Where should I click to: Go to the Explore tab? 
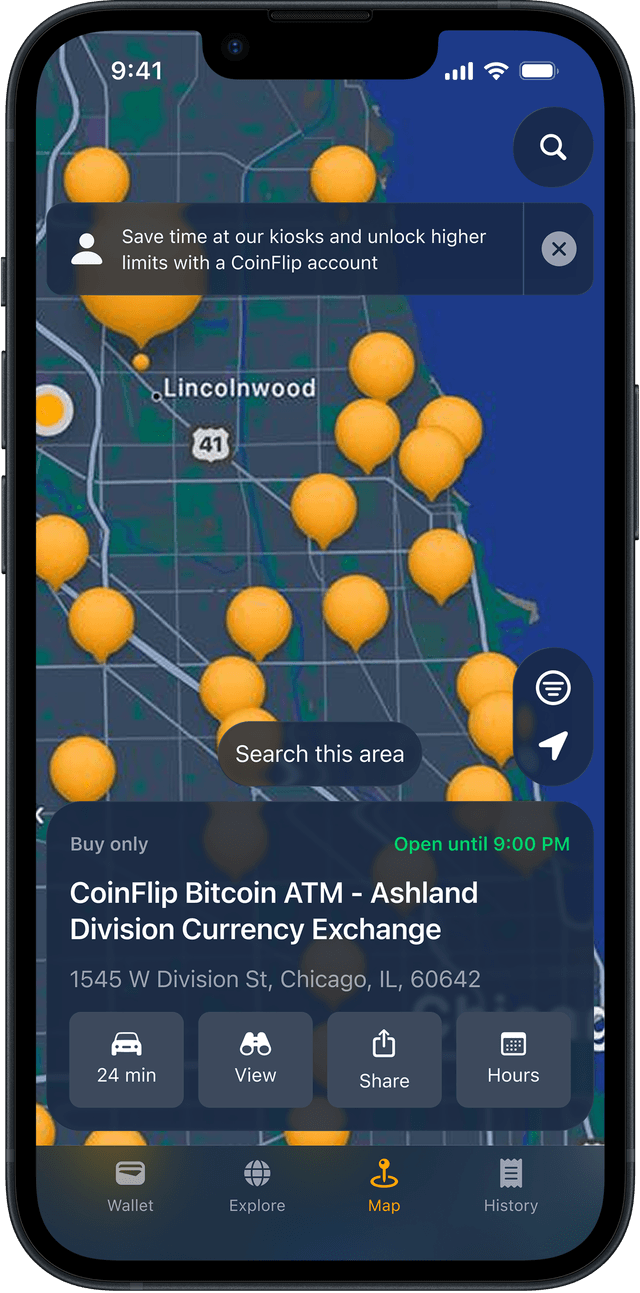[257, 1187]
